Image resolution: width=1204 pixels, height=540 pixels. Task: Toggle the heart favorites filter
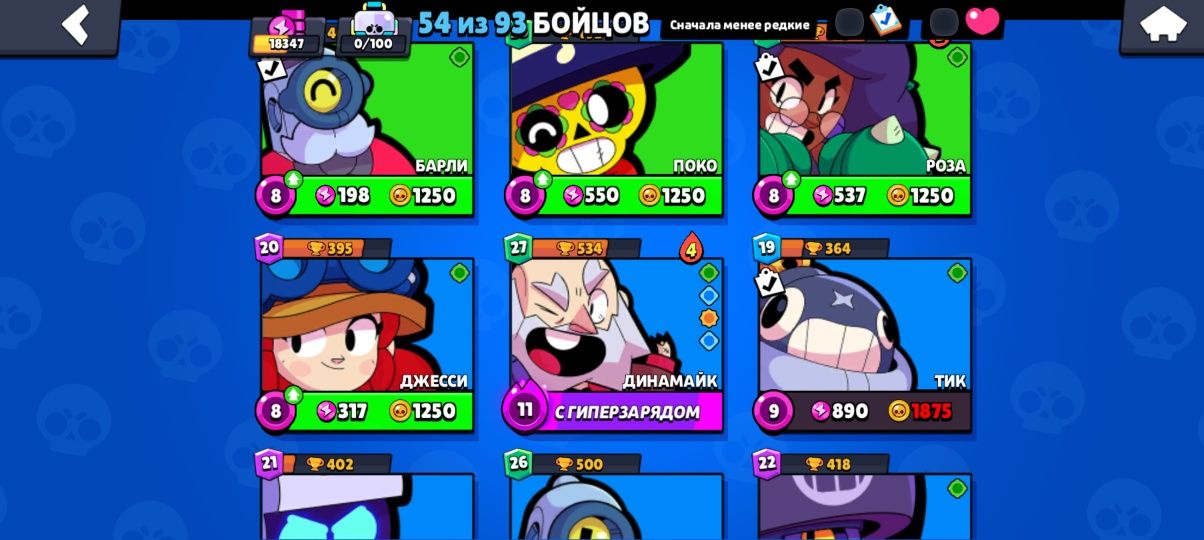(982, 21)
